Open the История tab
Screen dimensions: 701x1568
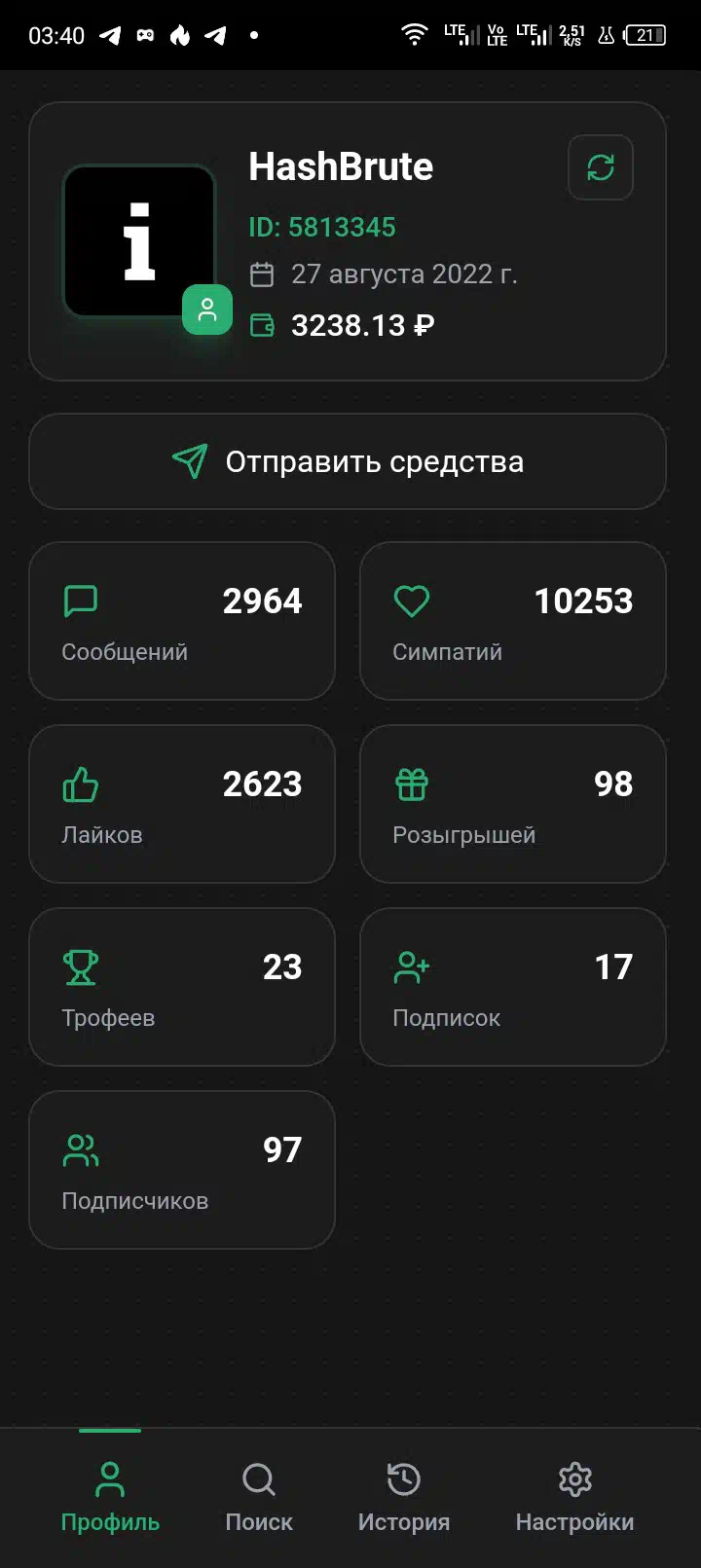pyautogui.click(x=403, y=1497)
